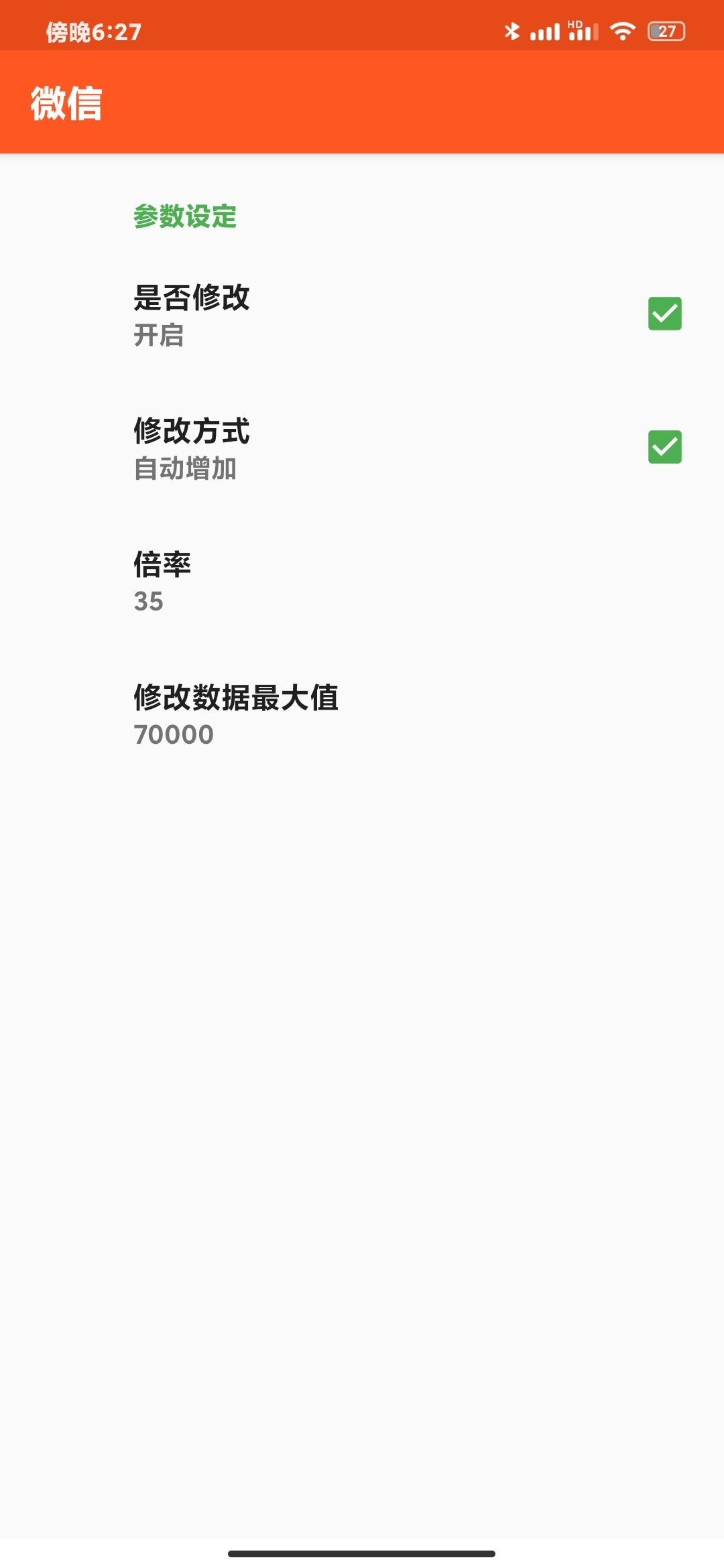This screenshot has width=724, height=1568.
Task: Tap the 微信 title in the header
Action: click(67, 102)
